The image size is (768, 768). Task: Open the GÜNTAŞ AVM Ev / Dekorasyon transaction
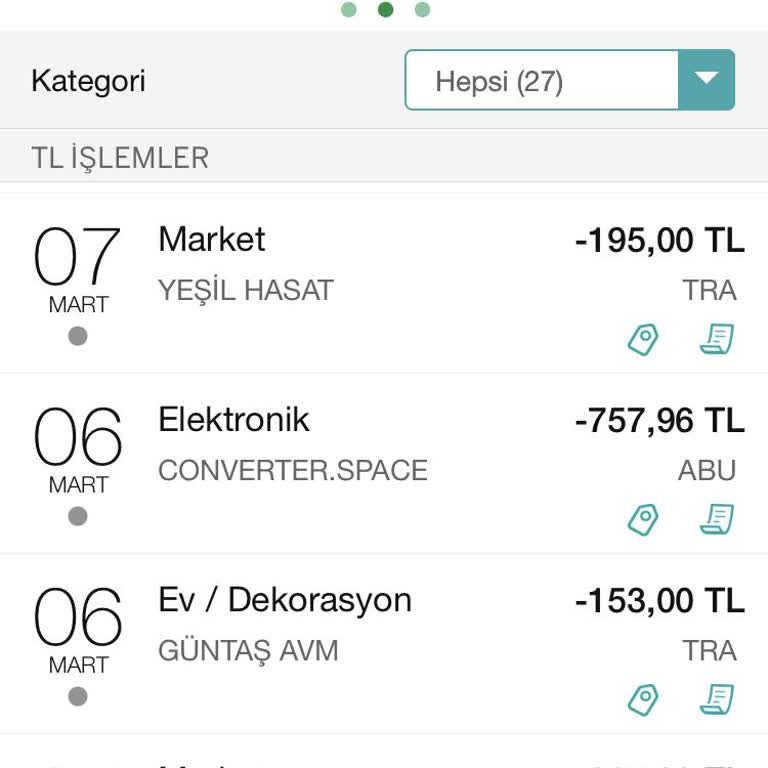[300, 625]
